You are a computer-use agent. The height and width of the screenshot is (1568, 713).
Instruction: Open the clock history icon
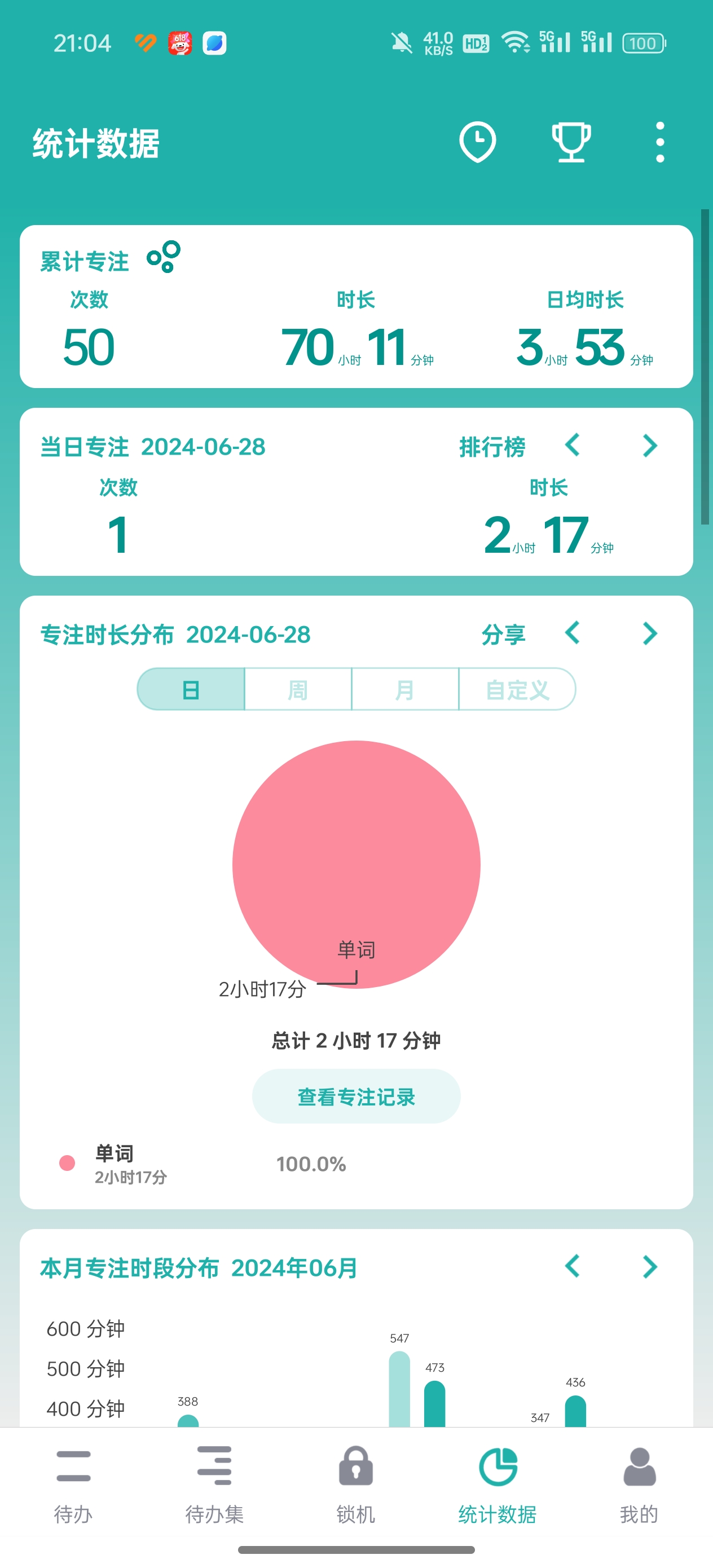477,143
